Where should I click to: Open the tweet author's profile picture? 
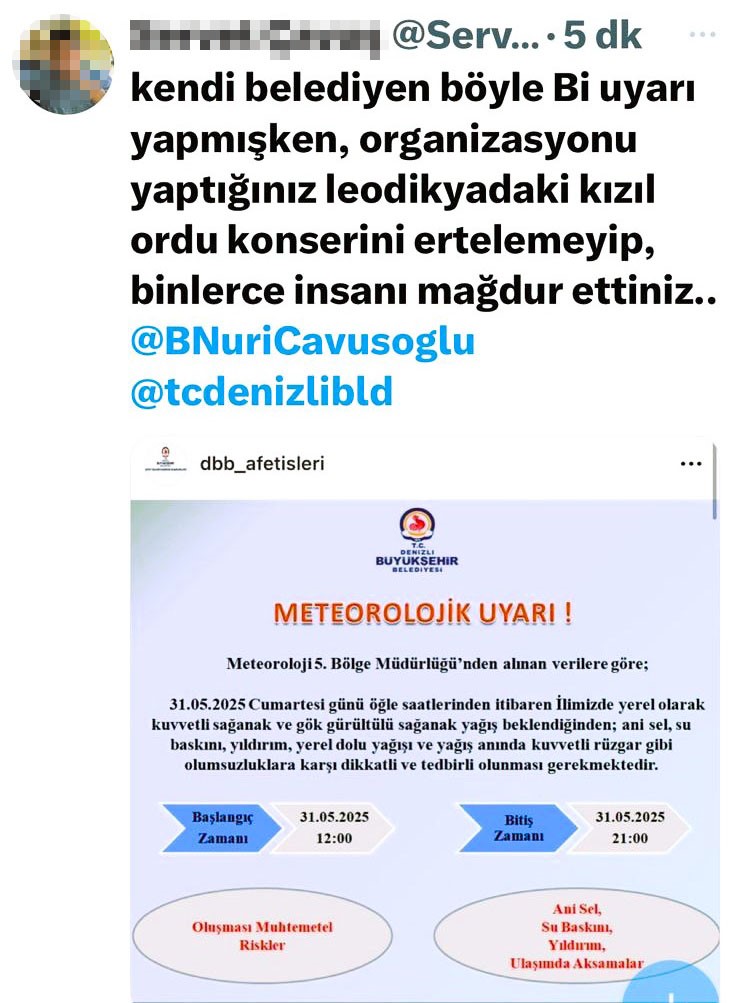62,62
